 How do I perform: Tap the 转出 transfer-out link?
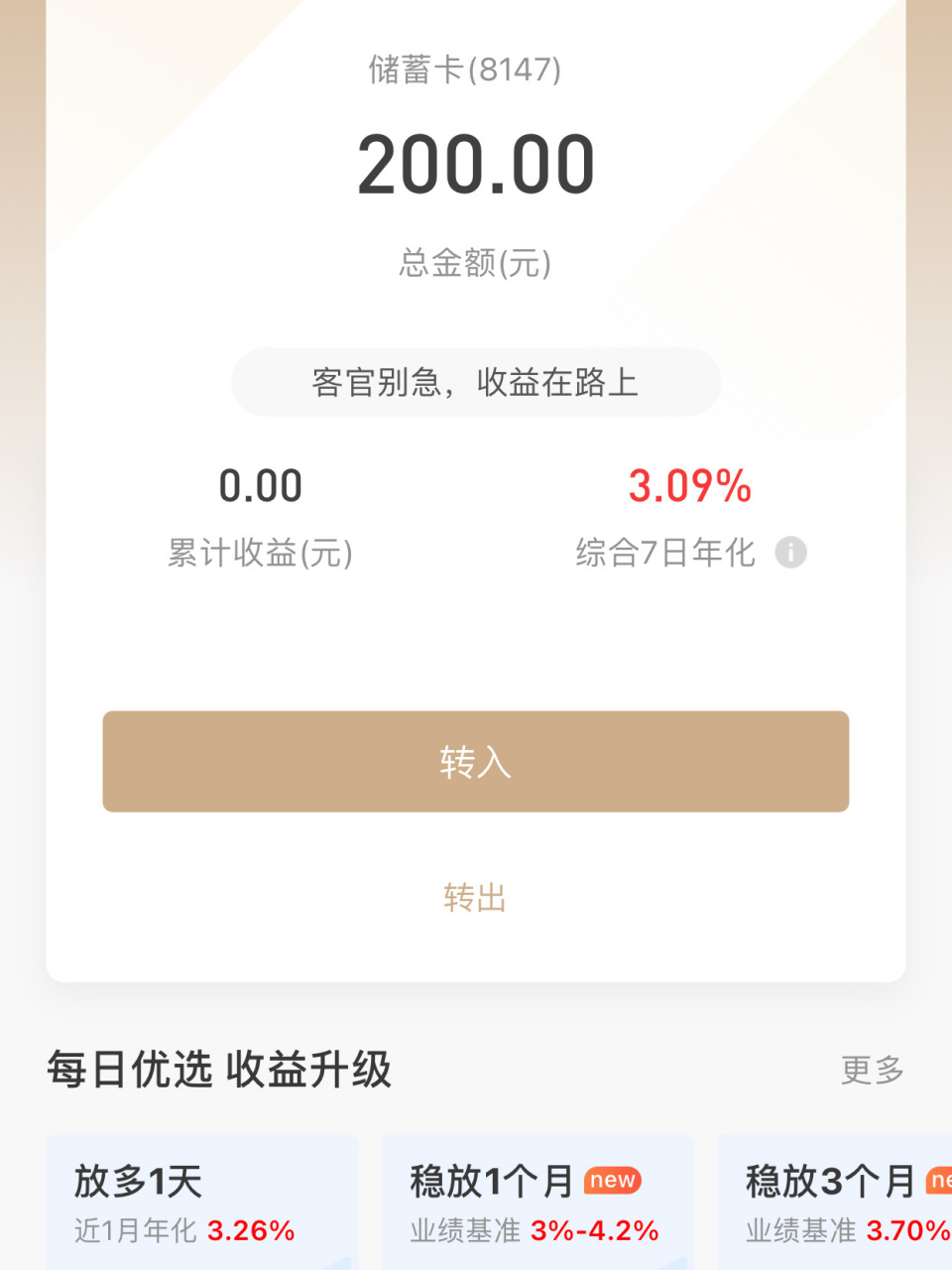(x=476, y=896)
